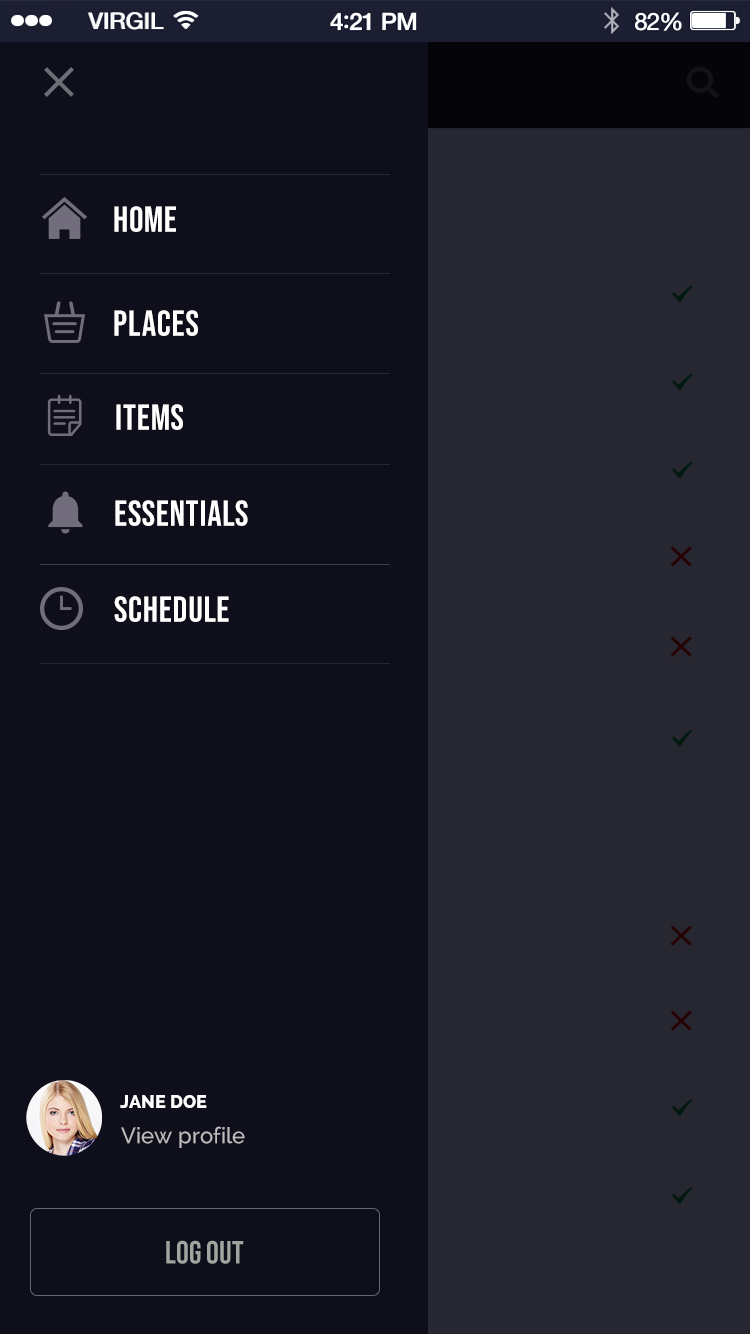750x1334 pixels.
Task: Open the Places menu item
Action: pyautogui.click(x=214, y=324)
